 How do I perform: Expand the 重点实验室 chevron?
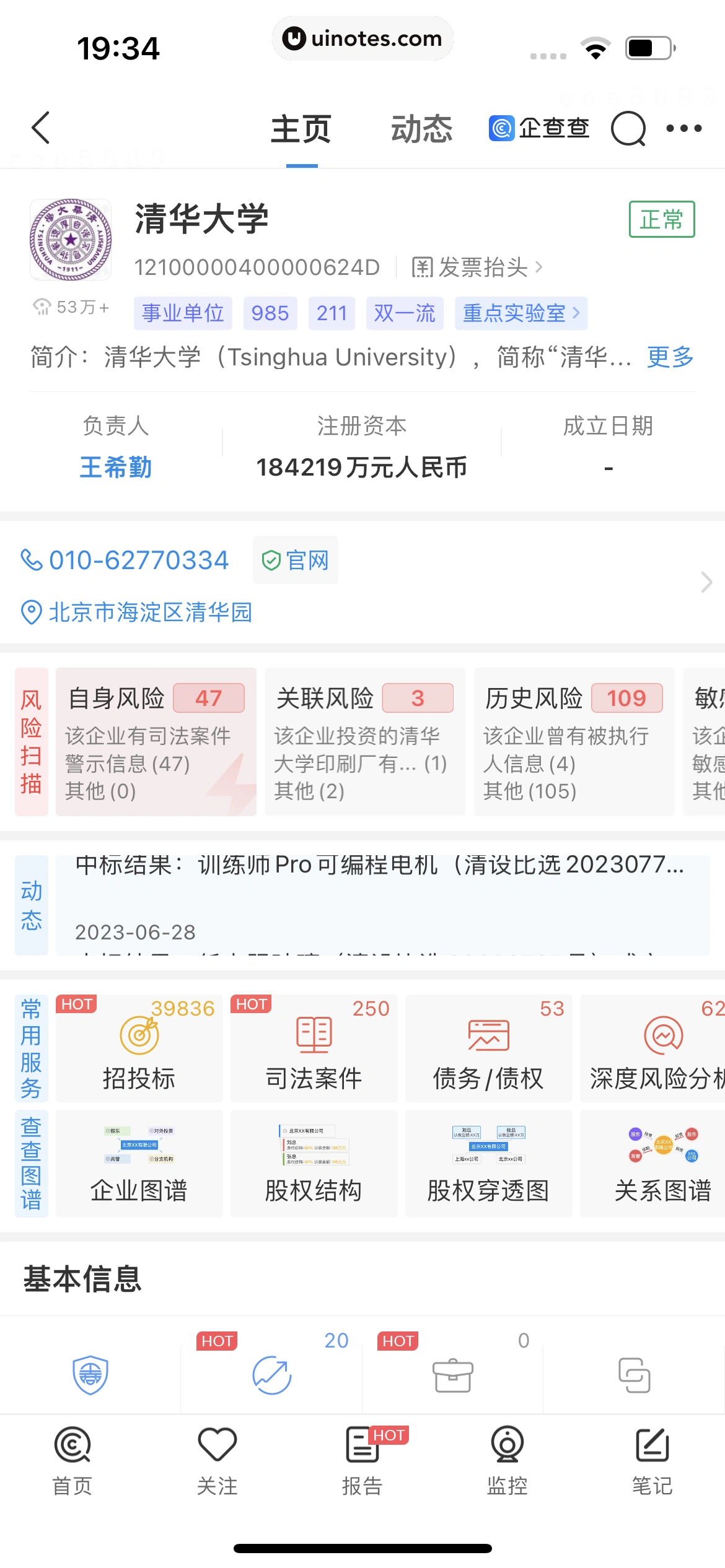coord(521,313)
